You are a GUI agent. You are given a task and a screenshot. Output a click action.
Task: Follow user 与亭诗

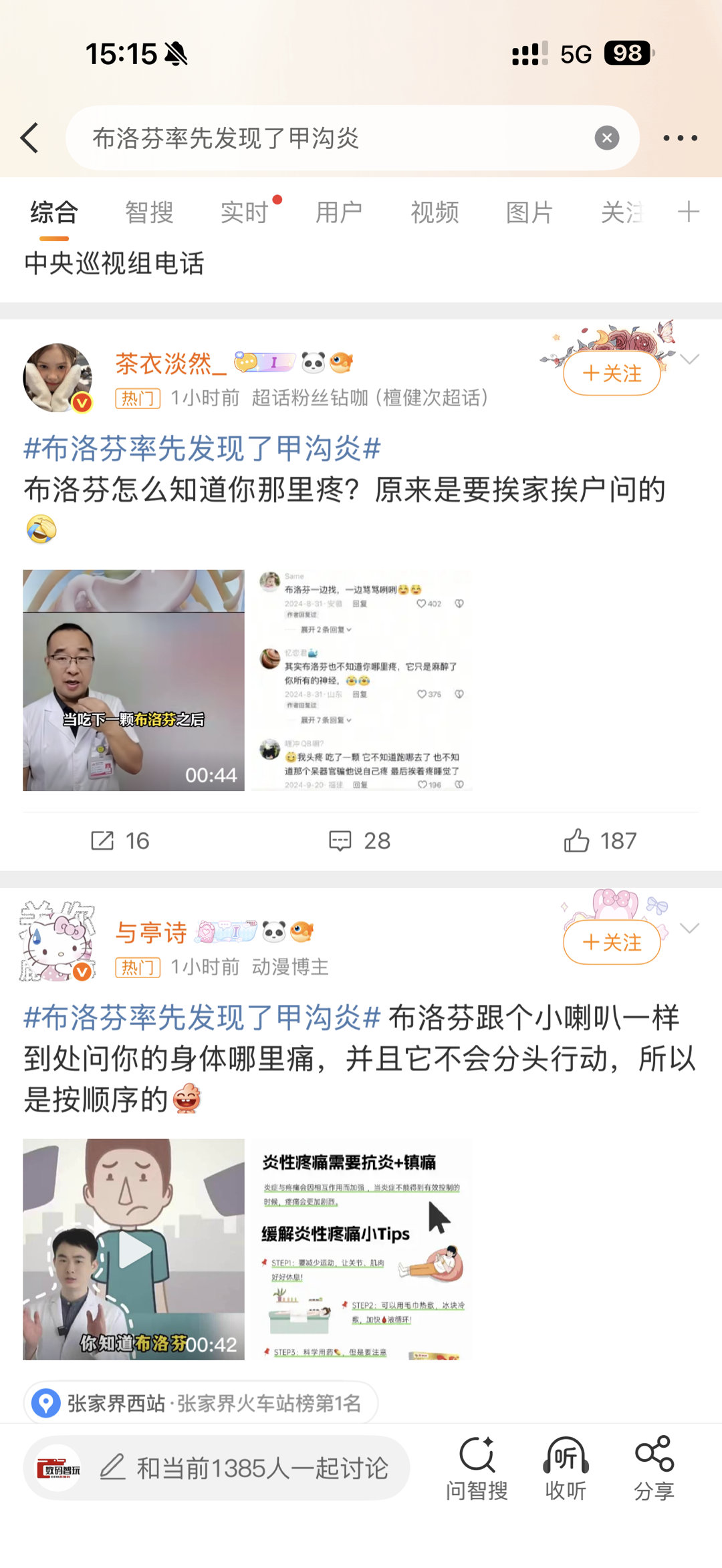pyautogui.click(x=612, y=943)
